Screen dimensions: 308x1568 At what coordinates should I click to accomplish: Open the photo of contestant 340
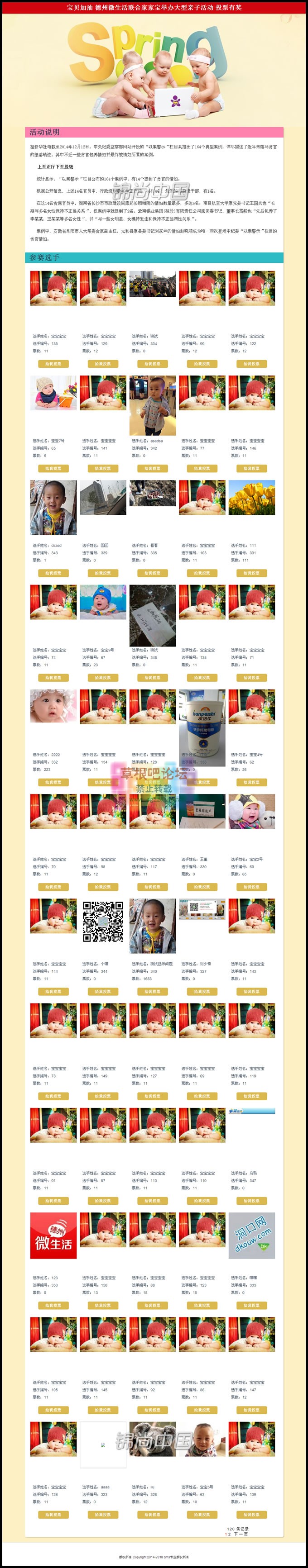153,925
